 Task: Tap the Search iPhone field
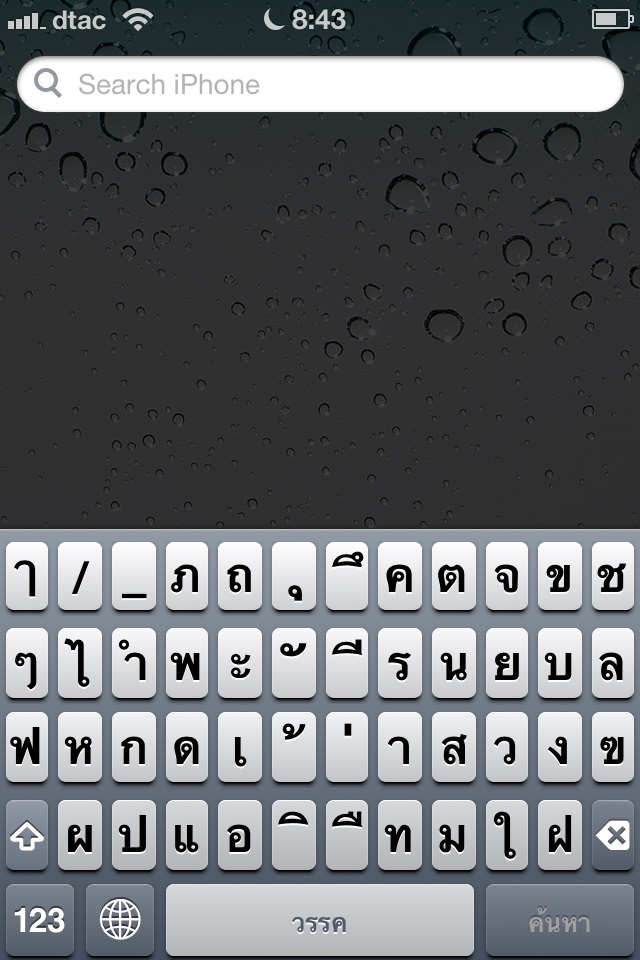[320, 84]
